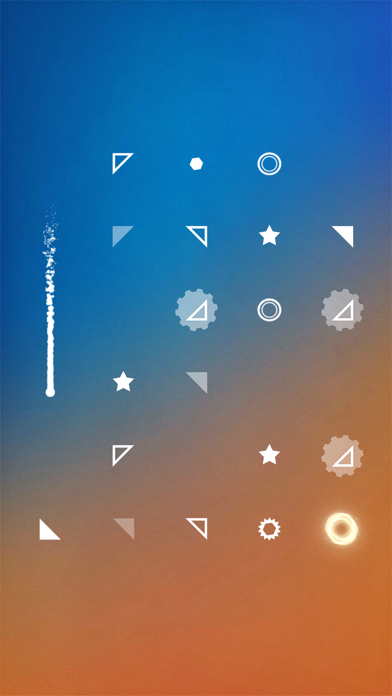
Task: Rotate the gear triangle right of the double ring
Action: coord(342,310)
